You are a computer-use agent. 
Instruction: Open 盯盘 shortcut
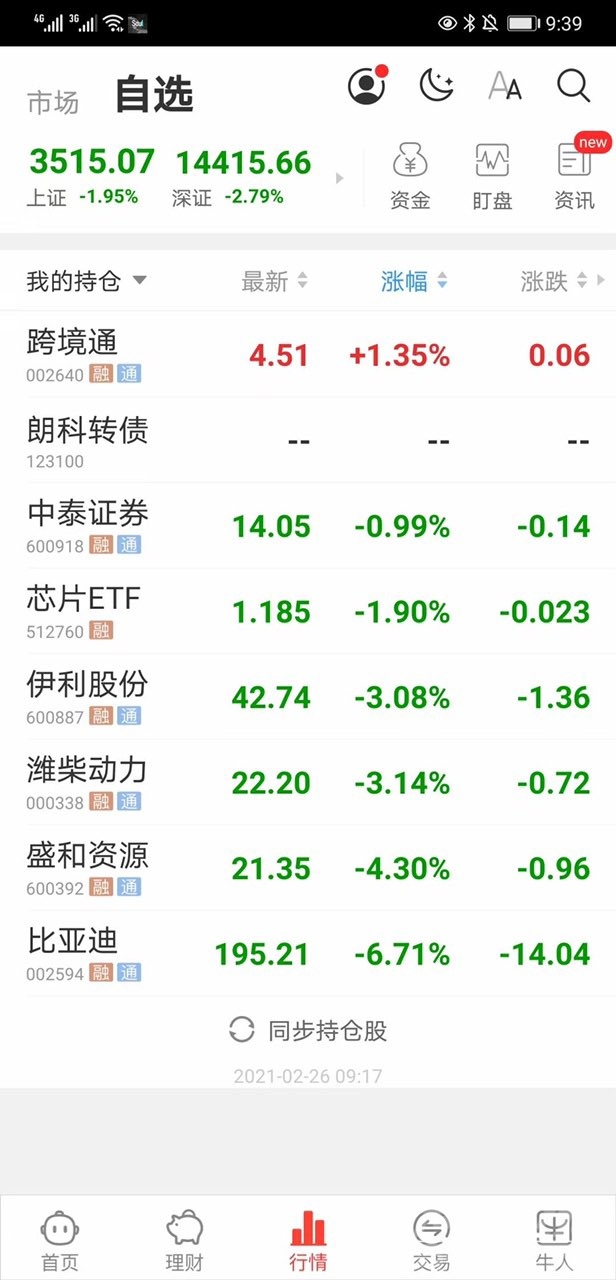point(492,177)
